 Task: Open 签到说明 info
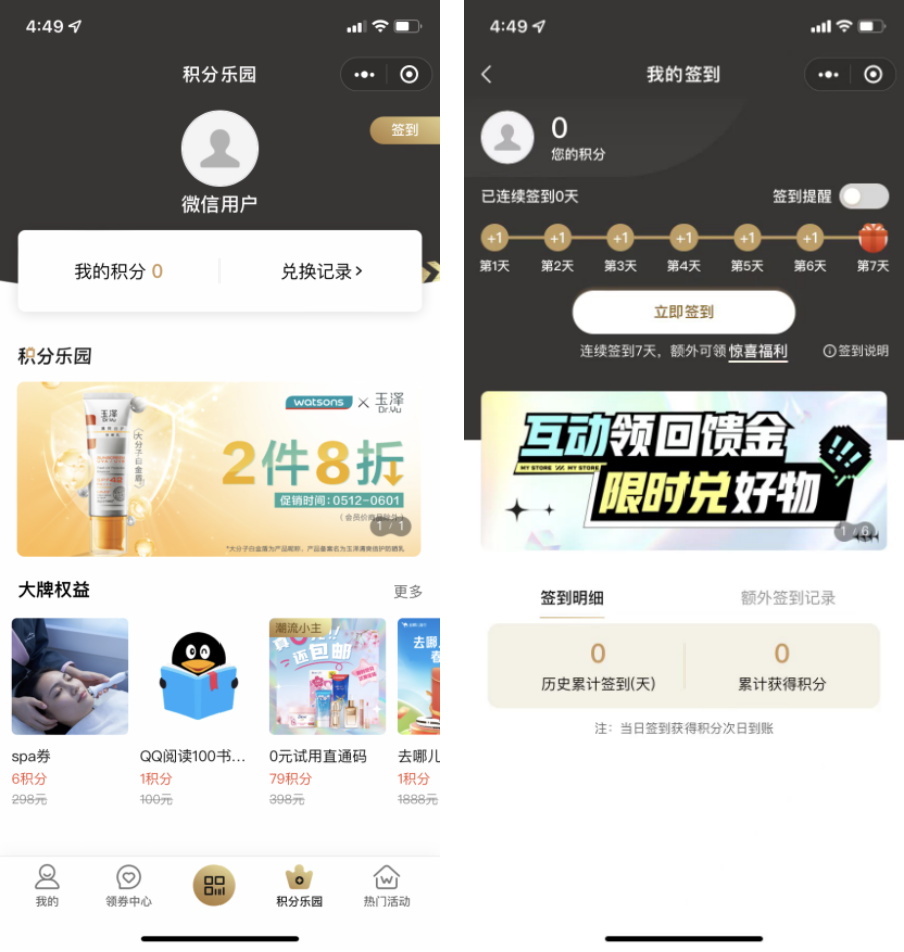tap(856, 351)
